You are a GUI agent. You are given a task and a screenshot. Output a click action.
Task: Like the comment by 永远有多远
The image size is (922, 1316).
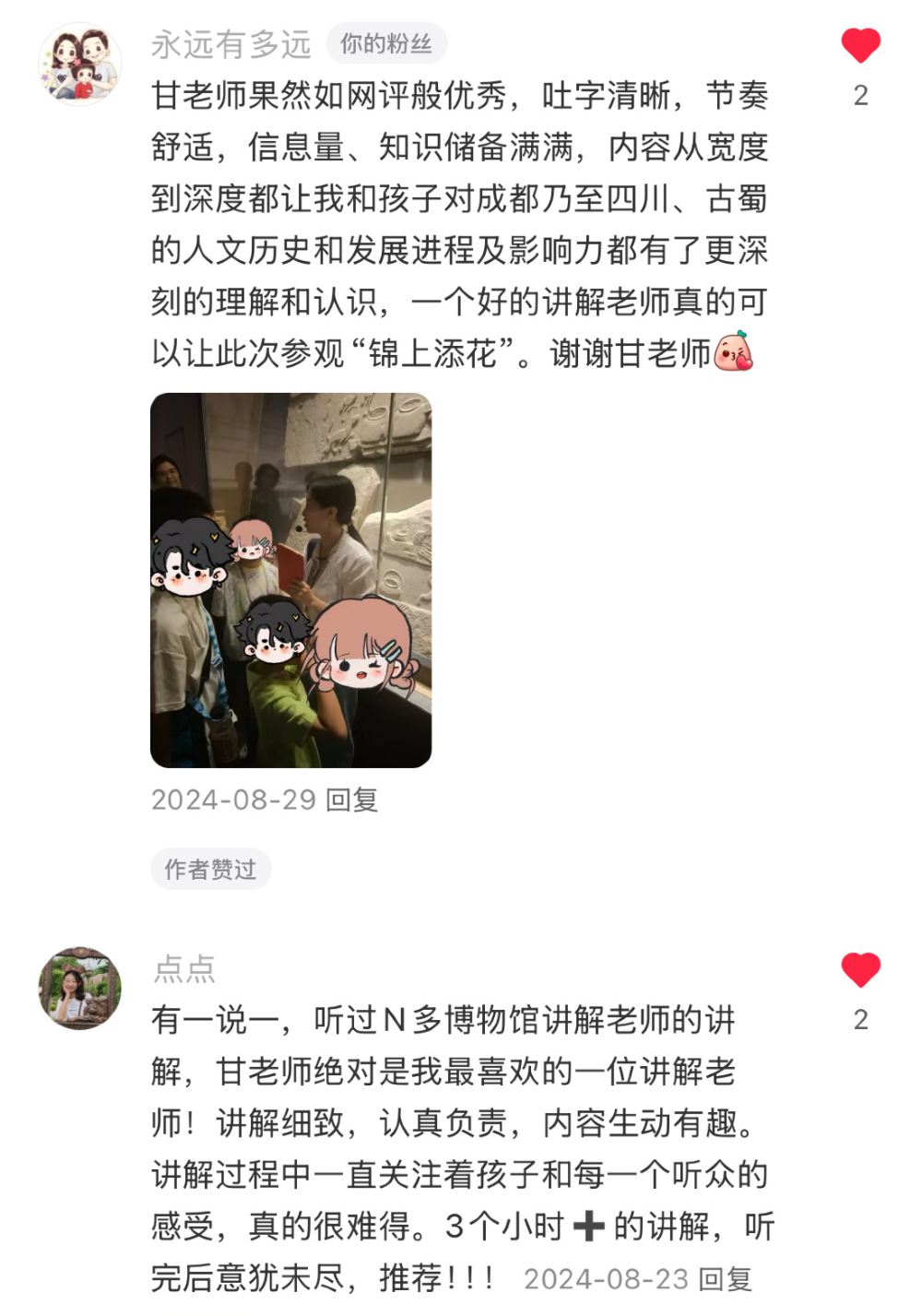860,46
